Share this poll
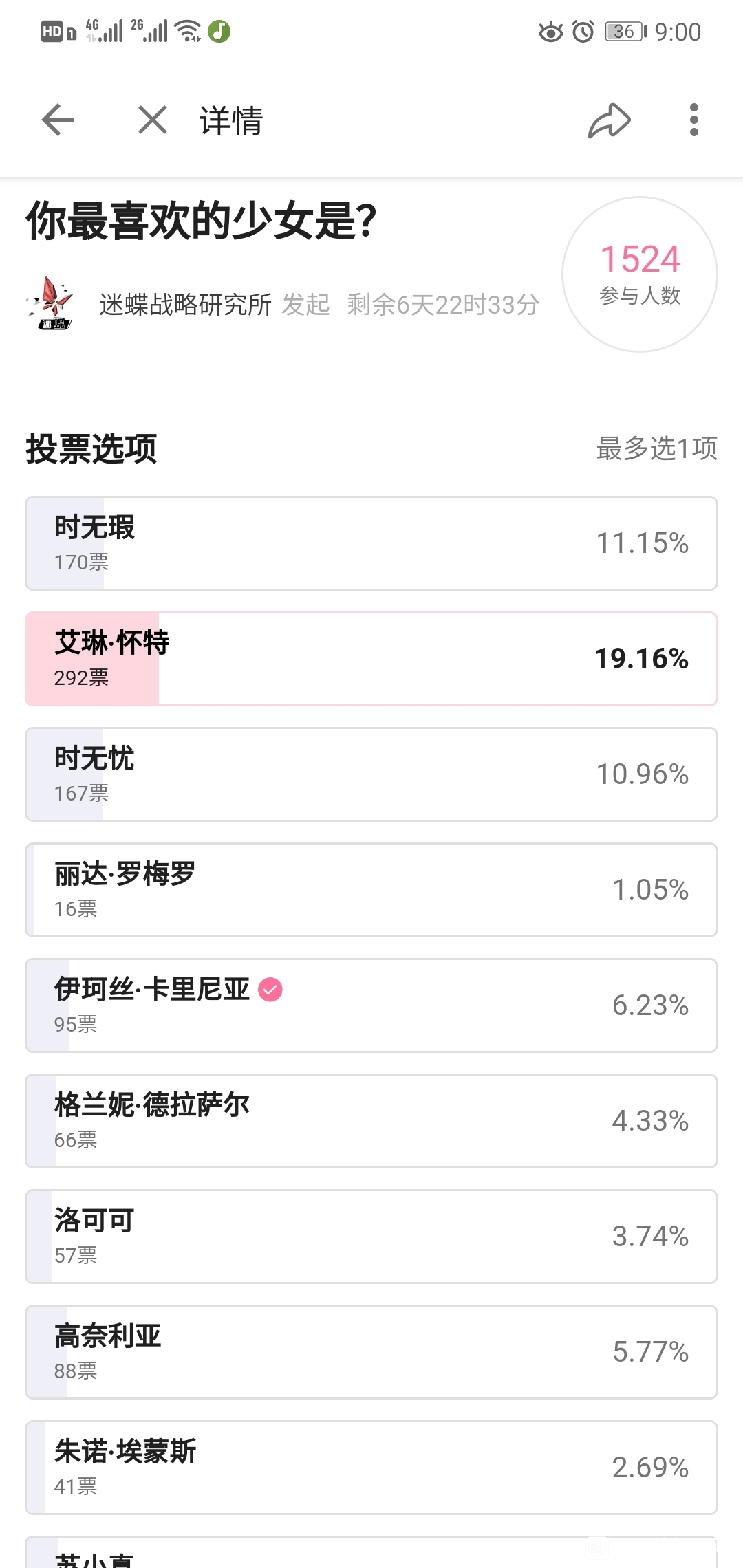 [x=610, y=120]
